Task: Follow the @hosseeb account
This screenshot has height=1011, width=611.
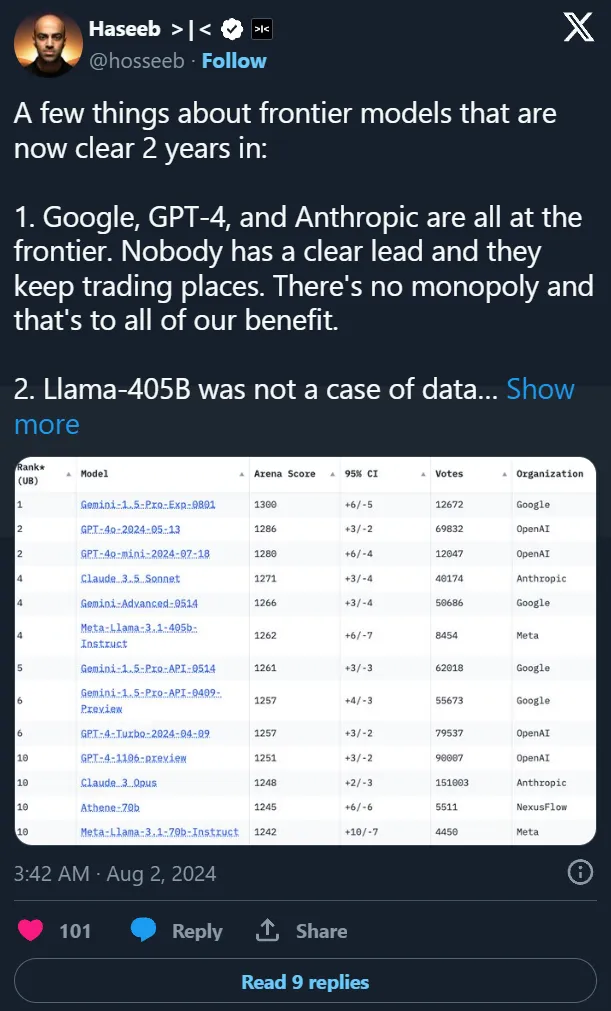Action: tap(234, 61)
